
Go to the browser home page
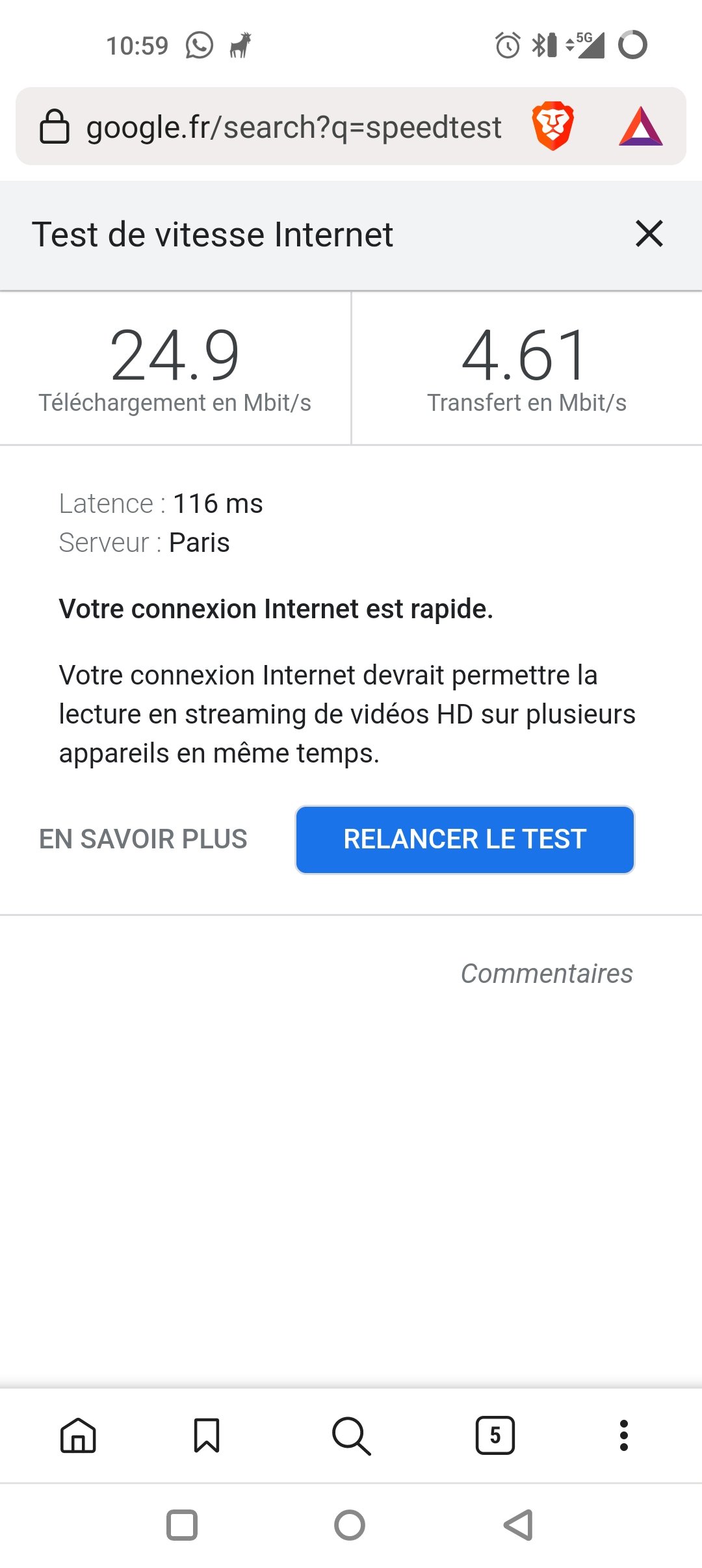(x=78, y=1435)
